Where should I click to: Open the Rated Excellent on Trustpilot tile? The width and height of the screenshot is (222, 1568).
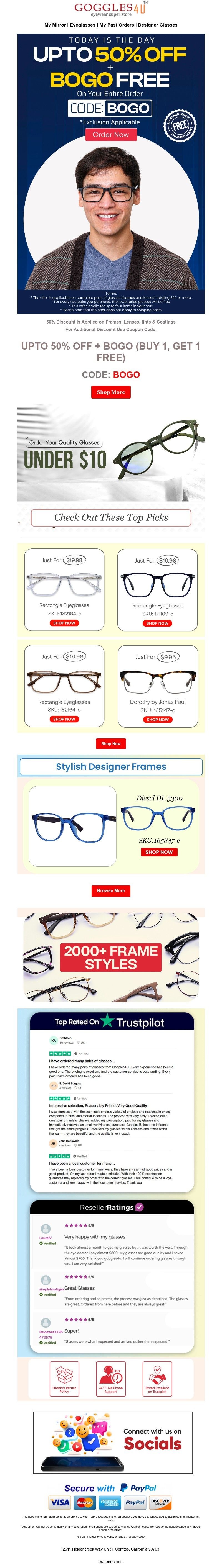157,1379
